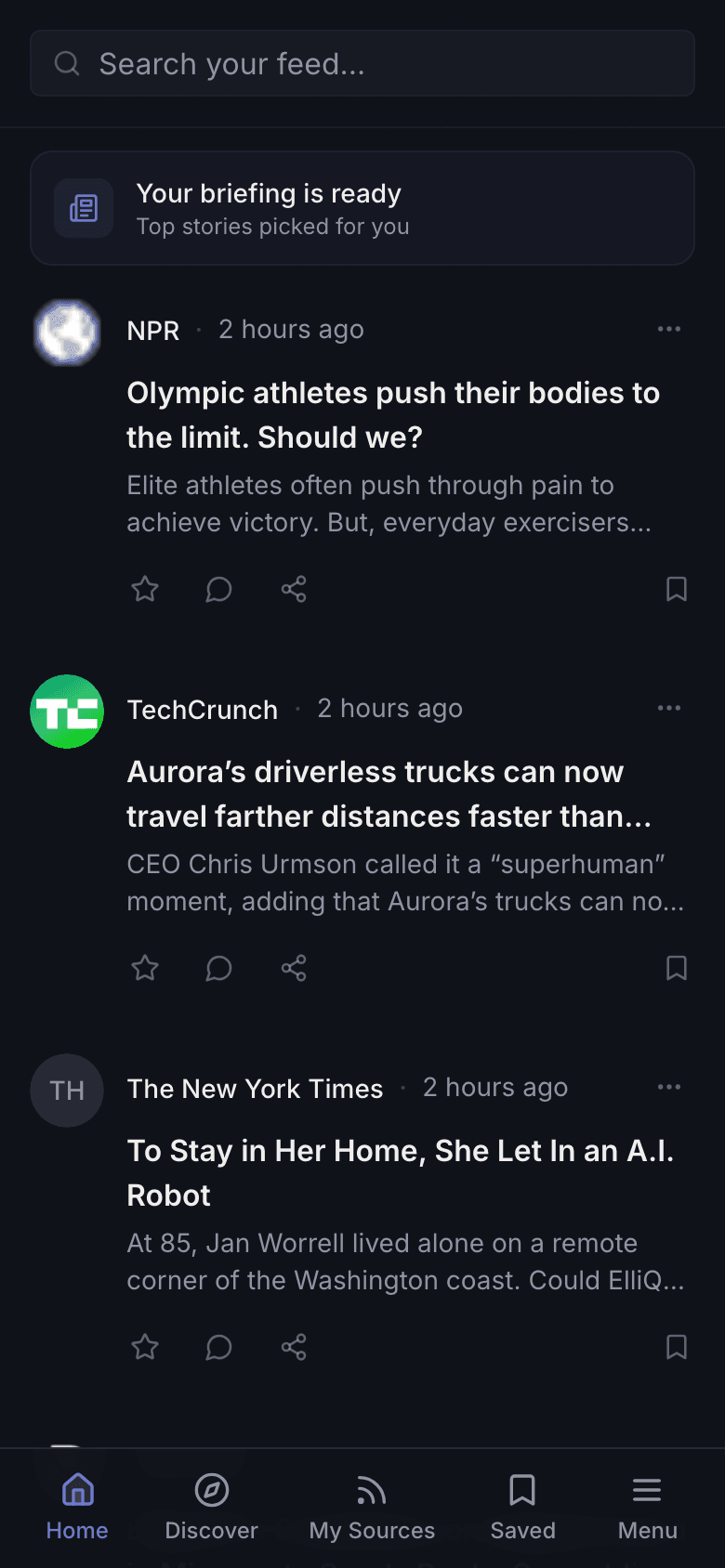The image size is (725, 1568).
Task: Open your ready briefing of top stories
Action: (362, 207)
